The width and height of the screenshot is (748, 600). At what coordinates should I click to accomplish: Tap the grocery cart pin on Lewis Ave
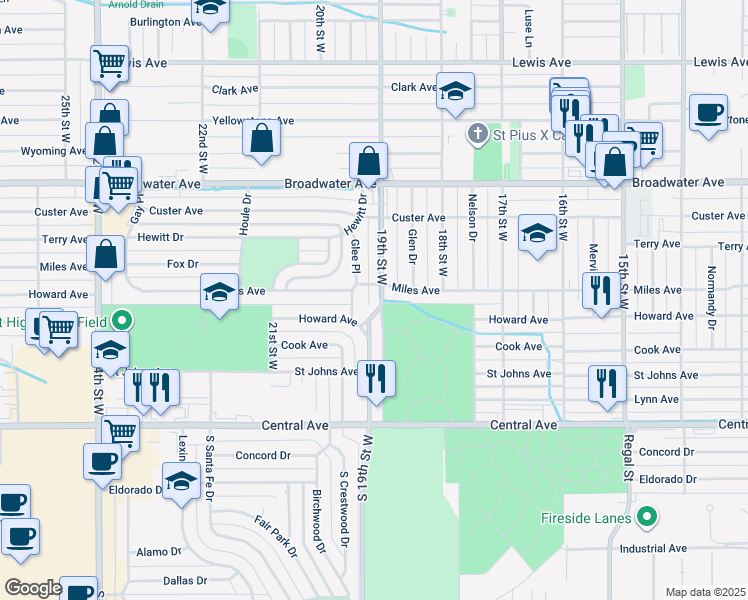click(x=110, y=67)
